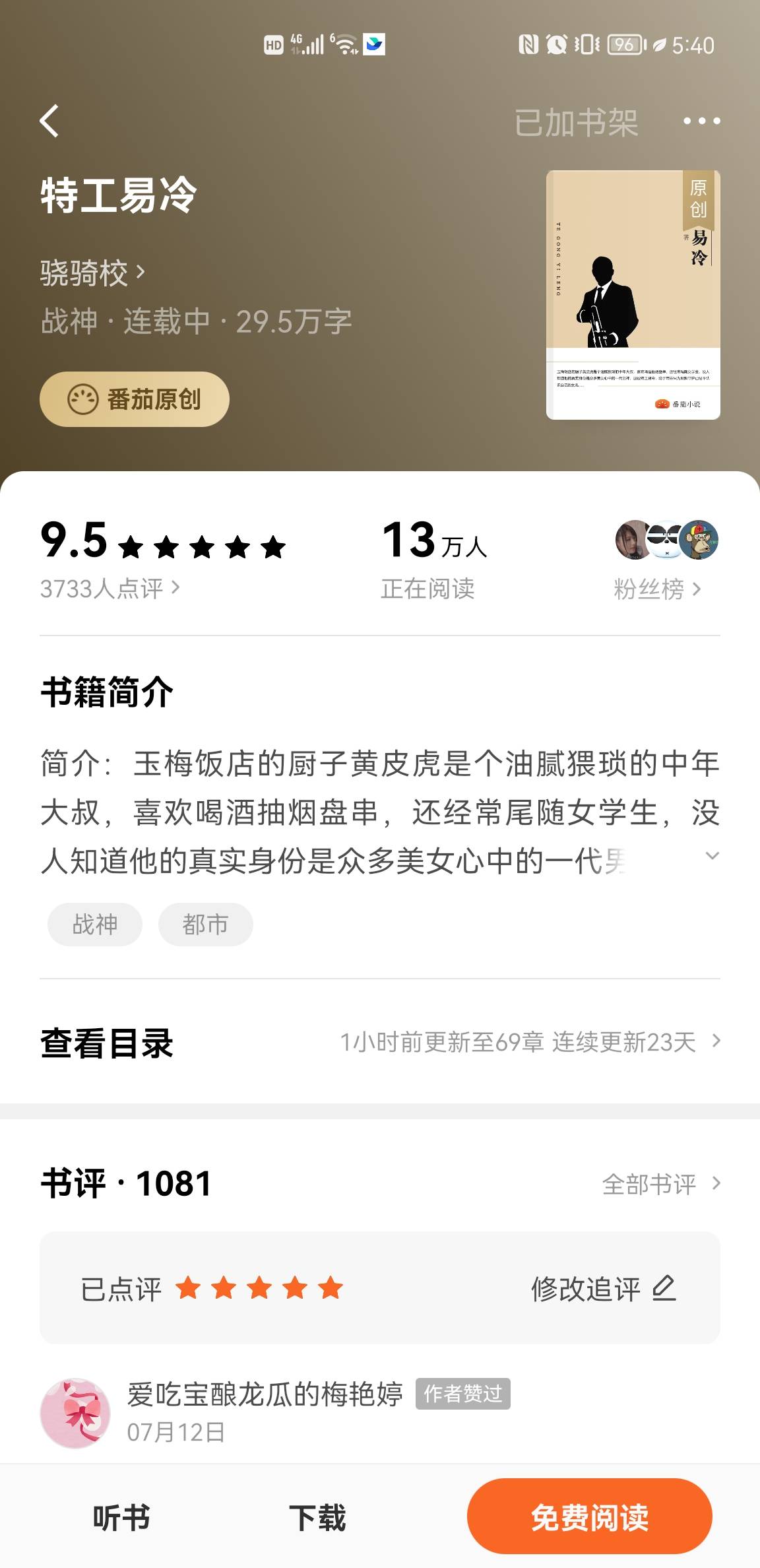The image size is (760, 1568).
Task: Tap the back arrow to leave book page
Action: 47,121
